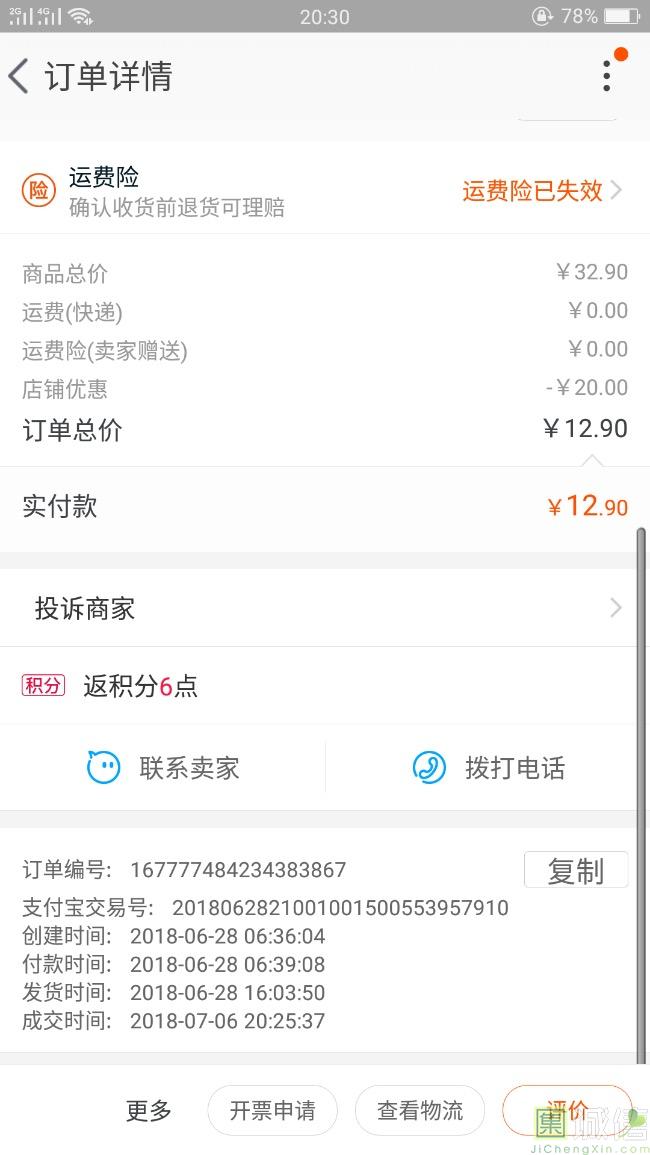The height and width of the screenshot is (1155, 650).
Task: Tap 联系卖家 to message the seller
Action: pyautogui.click(x=163, y=768)
